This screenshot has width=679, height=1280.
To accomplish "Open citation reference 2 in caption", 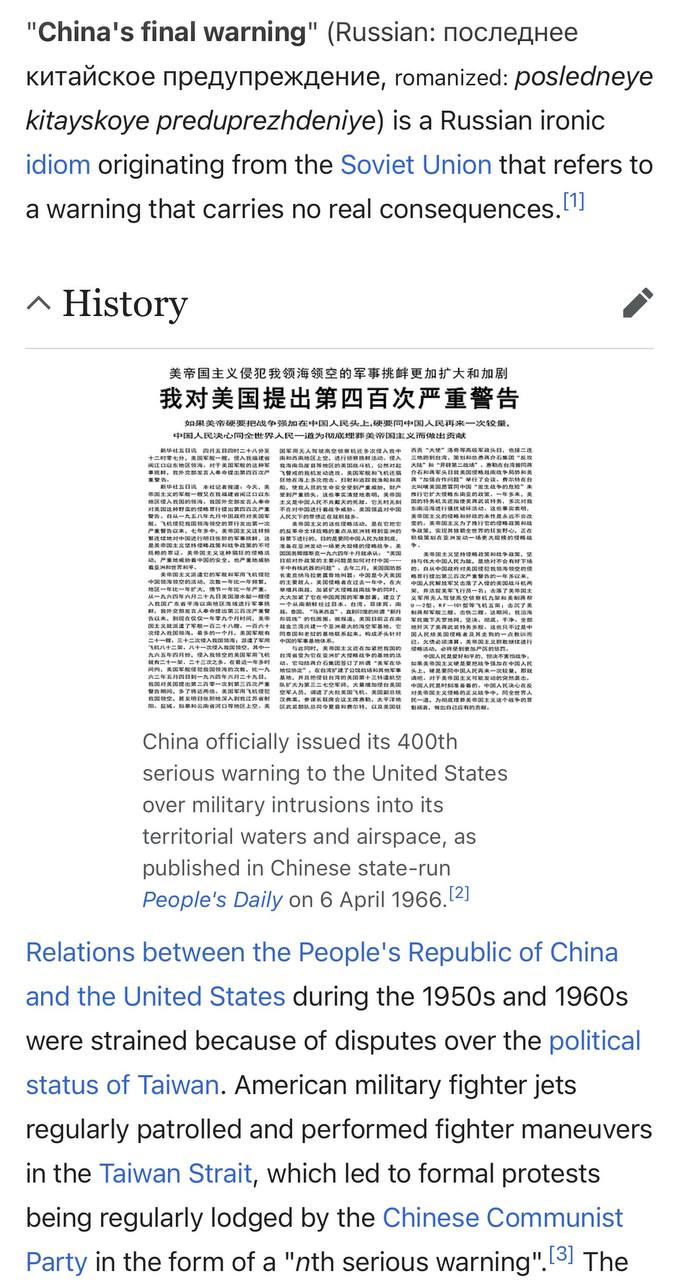I will click(459, 893).
